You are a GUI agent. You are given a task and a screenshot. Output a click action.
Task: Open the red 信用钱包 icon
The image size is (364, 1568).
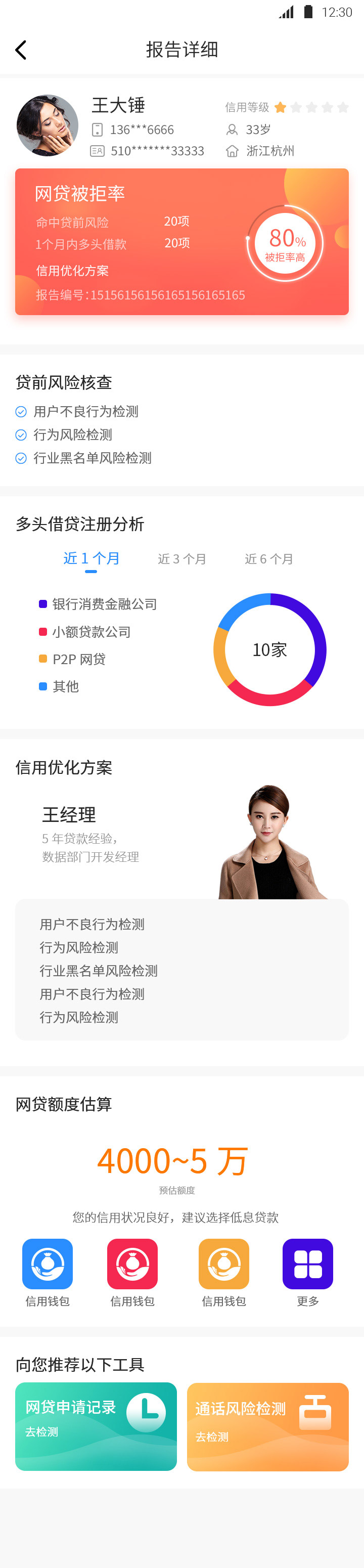(132, 1264)
